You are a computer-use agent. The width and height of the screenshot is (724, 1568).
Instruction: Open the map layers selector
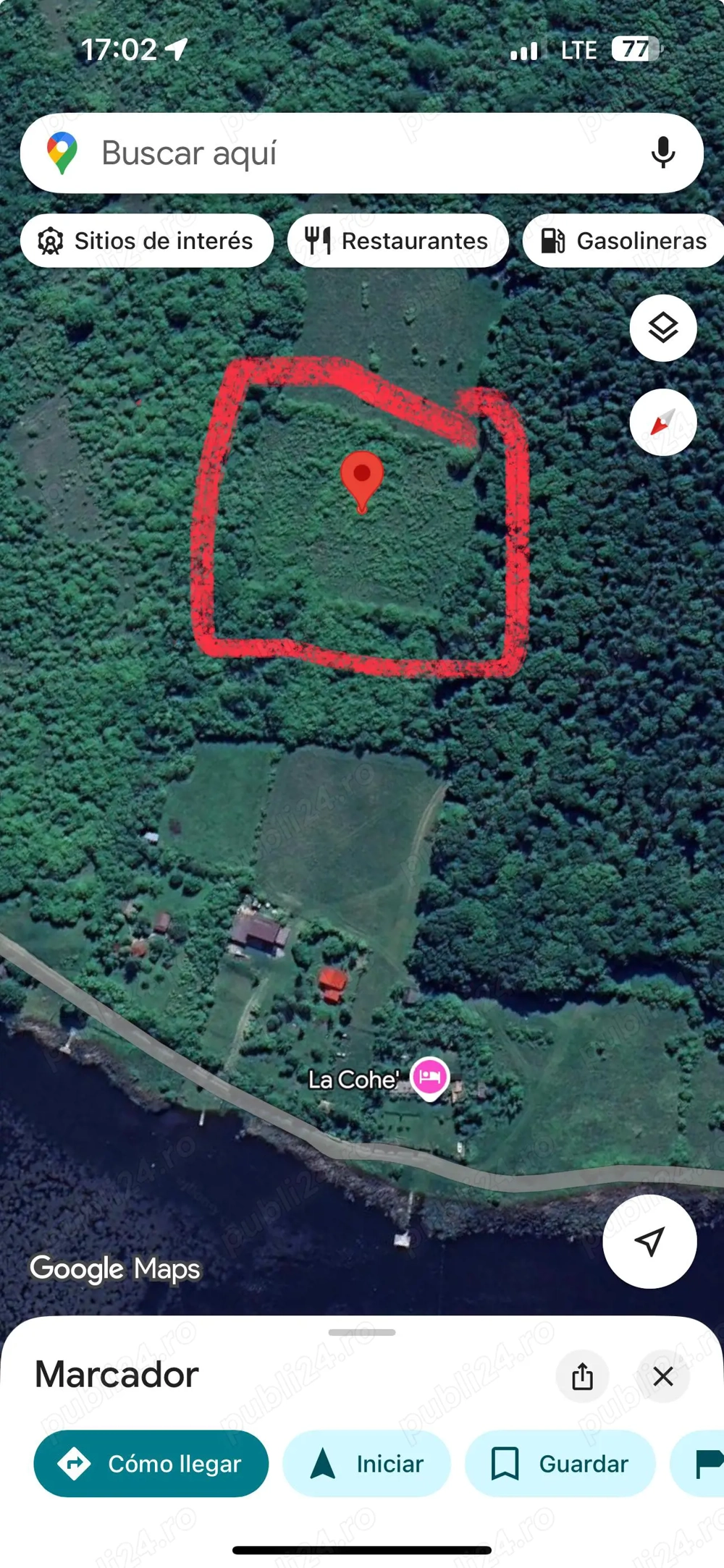(x=662, y=329)
